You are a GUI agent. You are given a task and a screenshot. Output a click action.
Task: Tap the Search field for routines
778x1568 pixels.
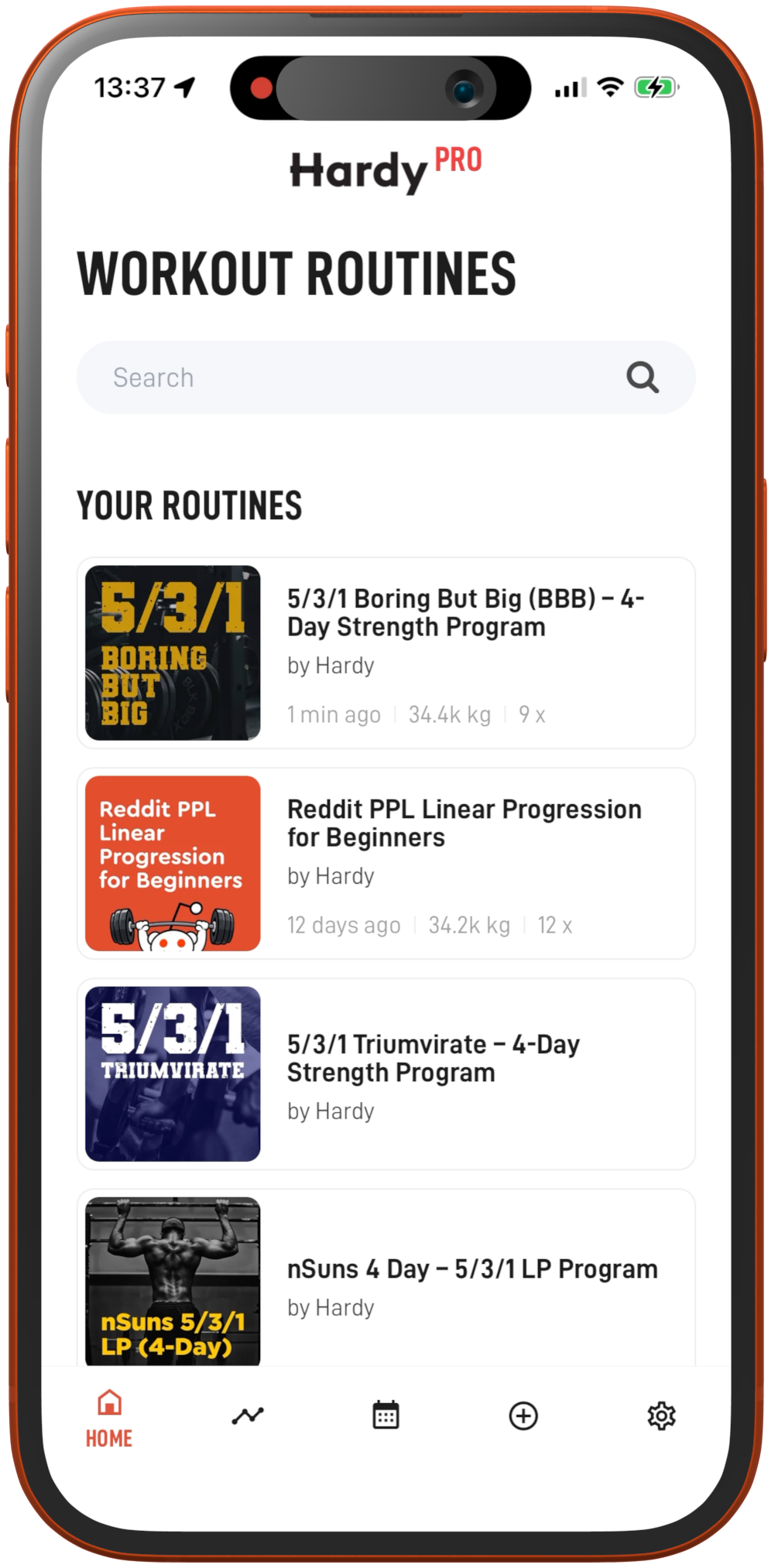(386, 378)
